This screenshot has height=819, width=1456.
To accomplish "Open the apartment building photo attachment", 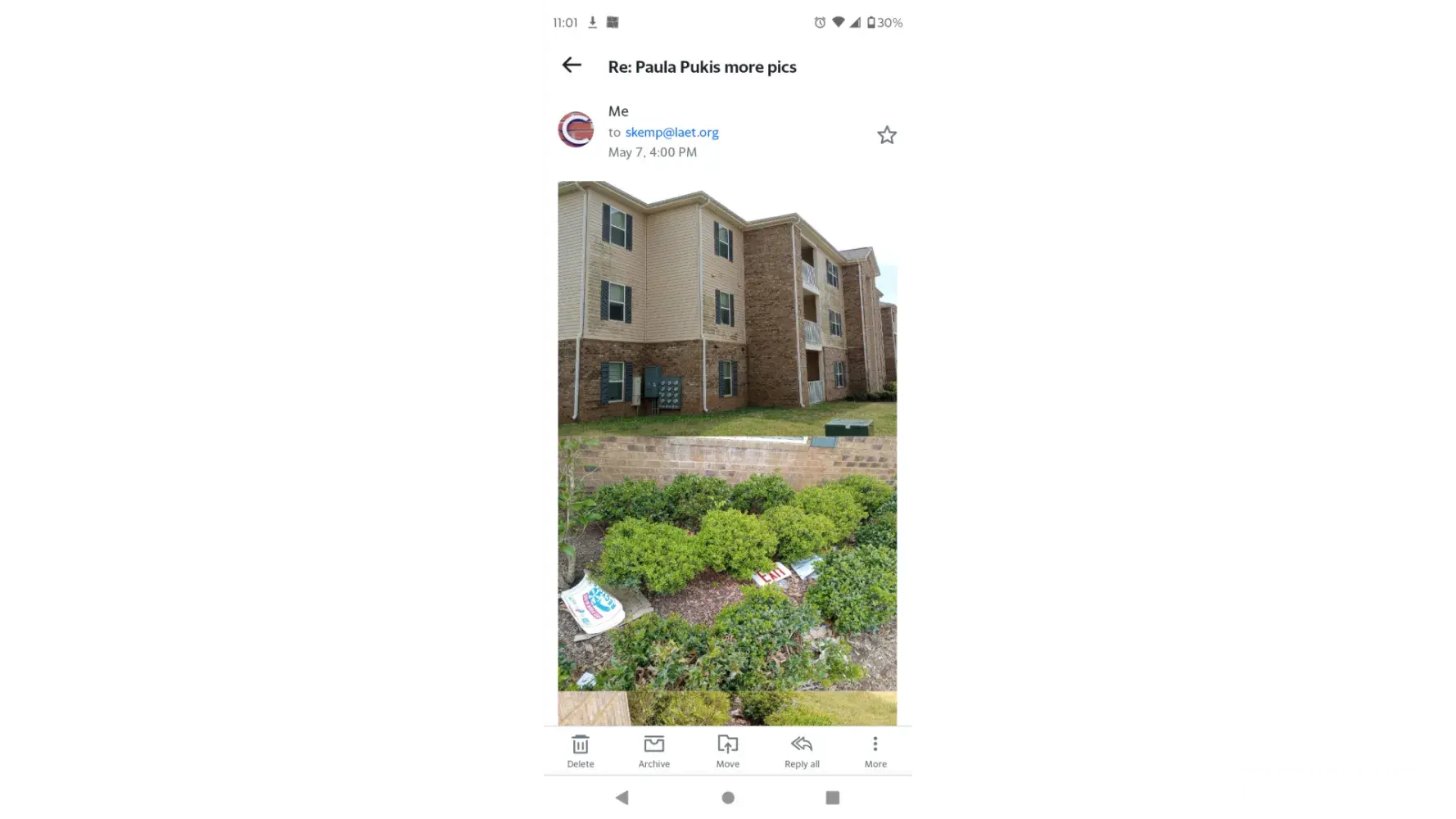I will tap(727, 434).
